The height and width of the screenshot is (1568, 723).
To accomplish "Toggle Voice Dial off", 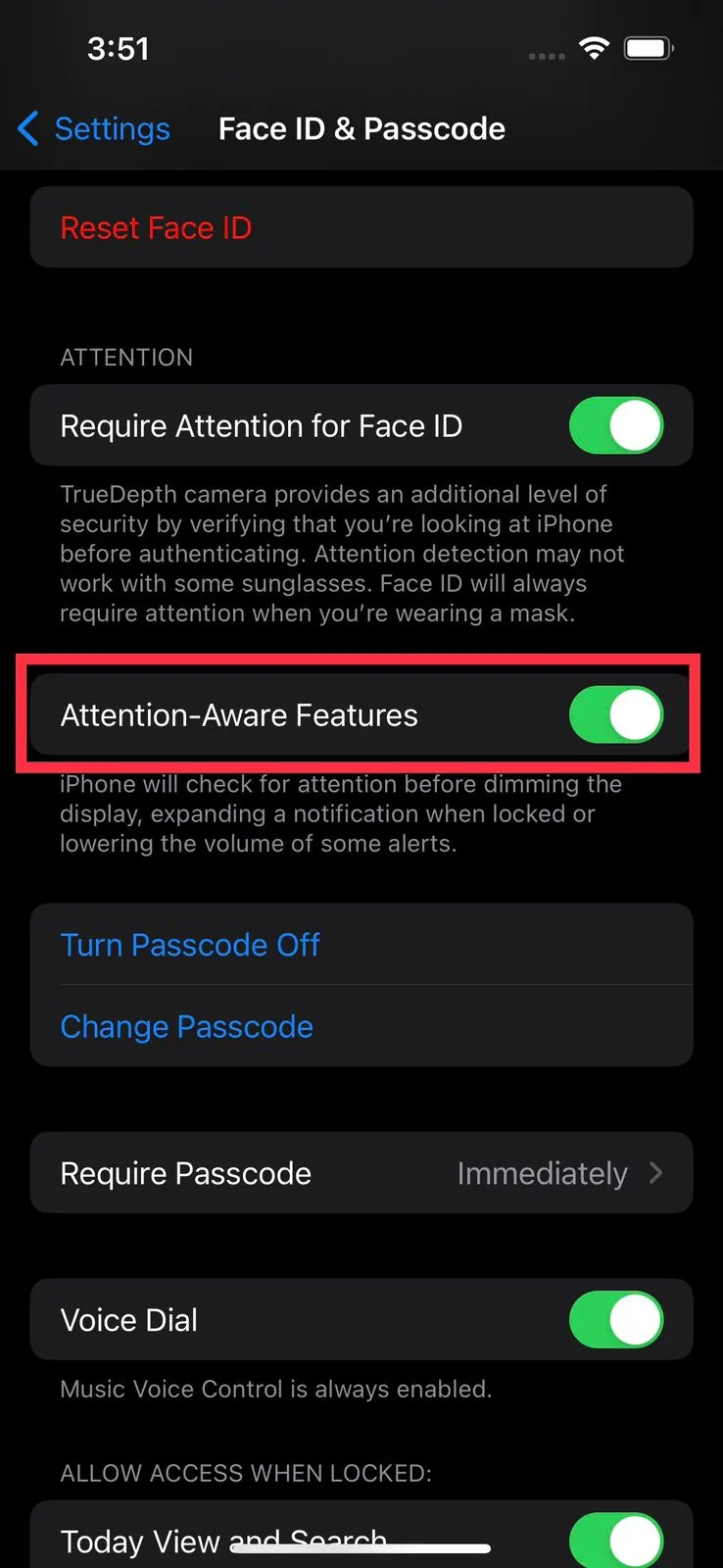I will (616, 1319).
